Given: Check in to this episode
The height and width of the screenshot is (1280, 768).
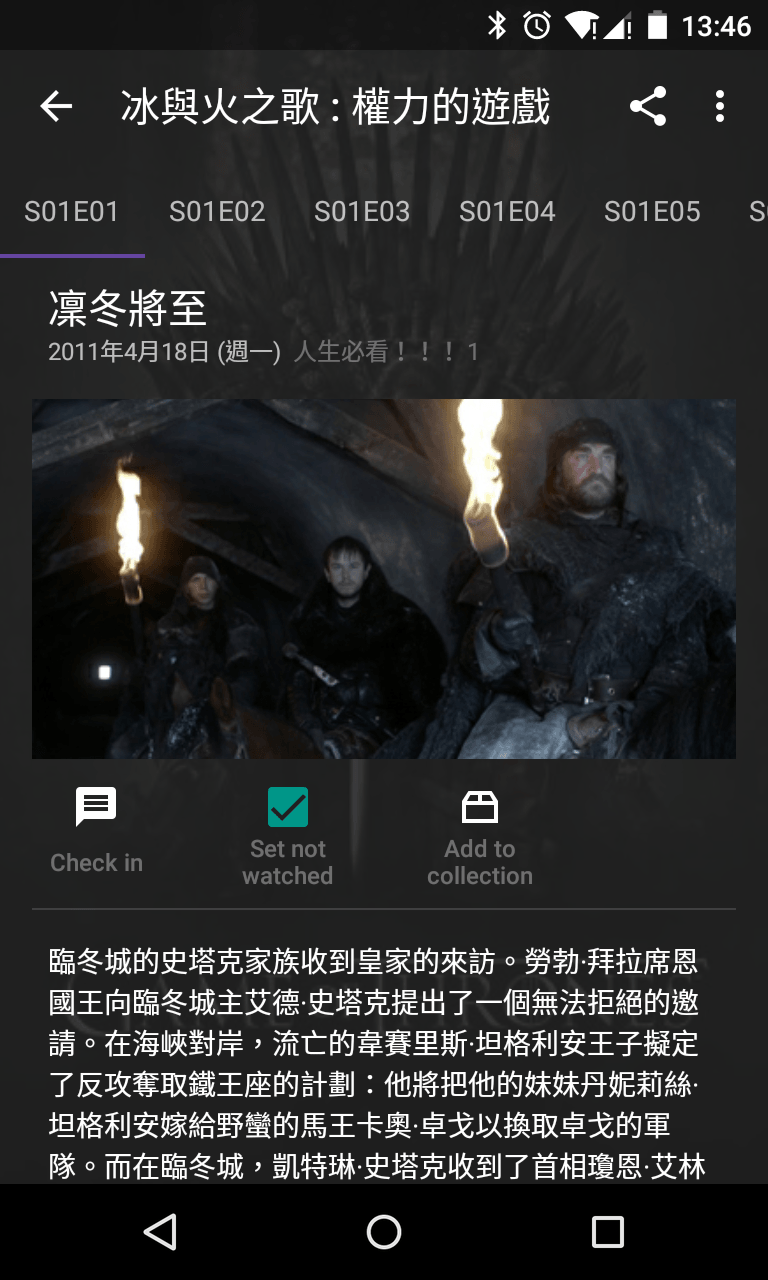Looking at the screenshot, I should (x=96, y=832).
